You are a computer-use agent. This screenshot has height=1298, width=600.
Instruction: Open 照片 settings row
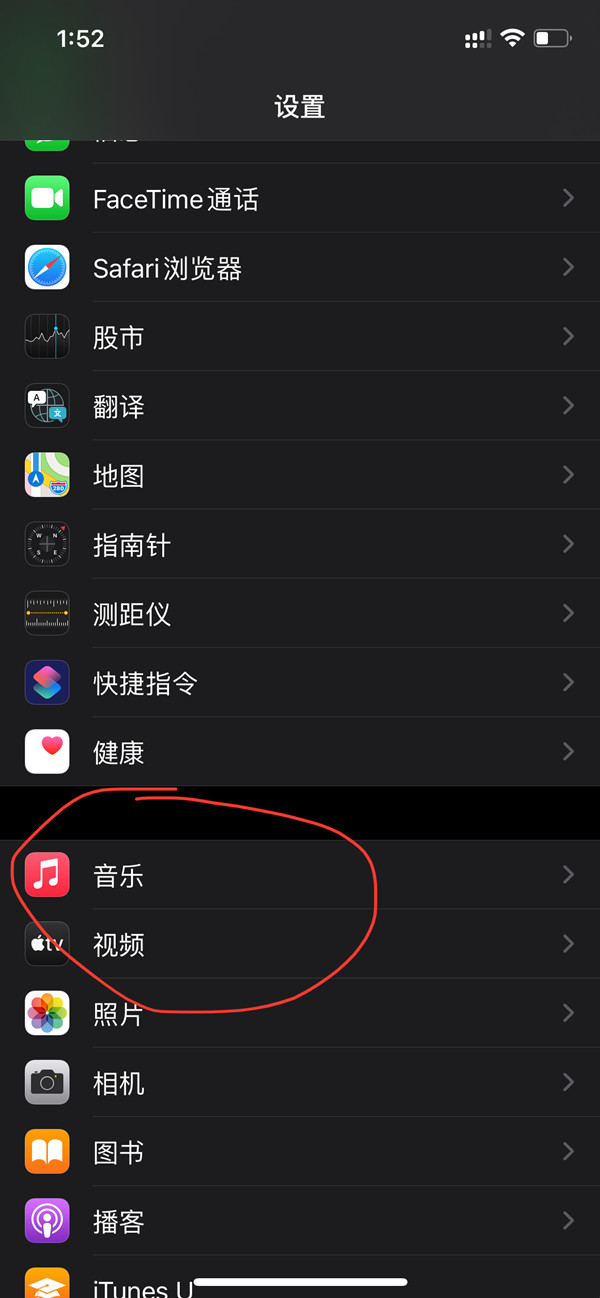[x=300, y=1014]
